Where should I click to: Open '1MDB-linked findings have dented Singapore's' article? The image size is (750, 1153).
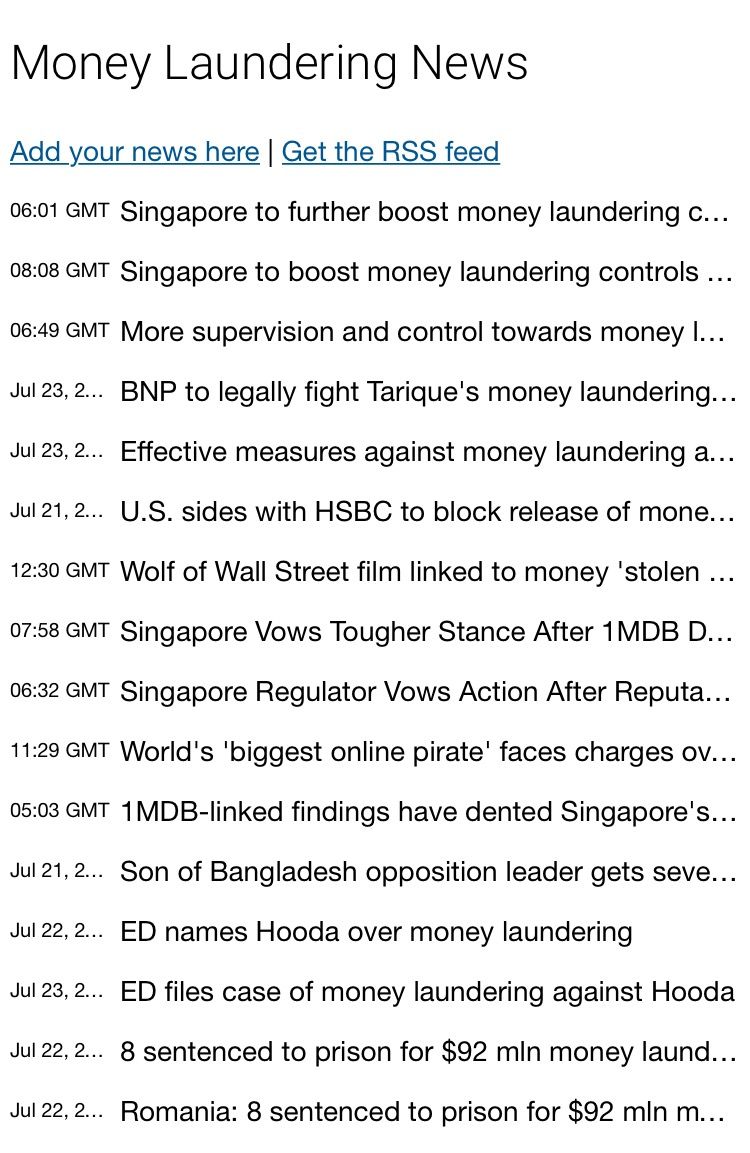coord(427,812)
